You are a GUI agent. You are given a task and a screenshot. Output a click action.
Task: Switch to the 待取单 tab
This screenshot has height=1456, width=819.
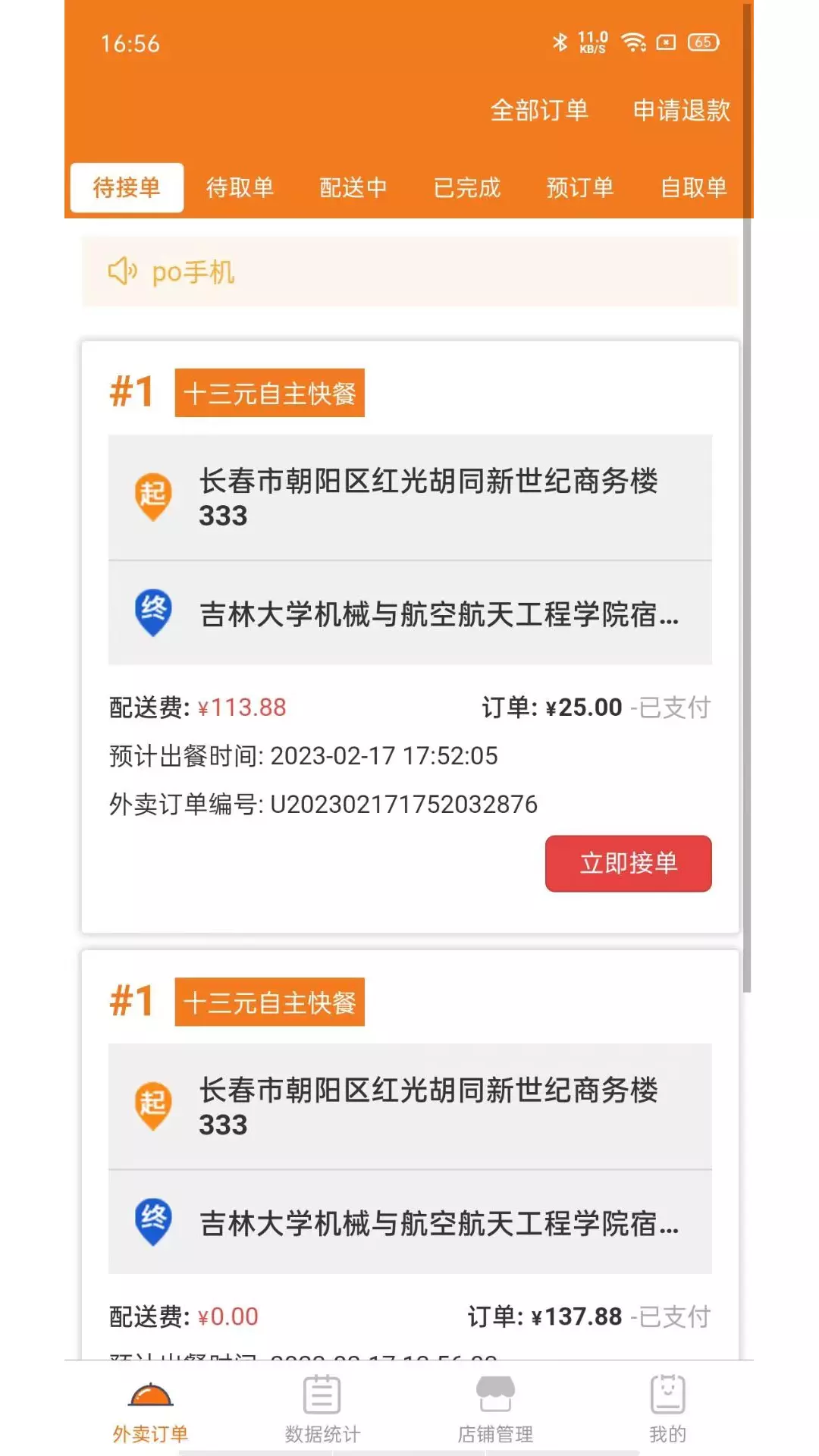[240, 187]
